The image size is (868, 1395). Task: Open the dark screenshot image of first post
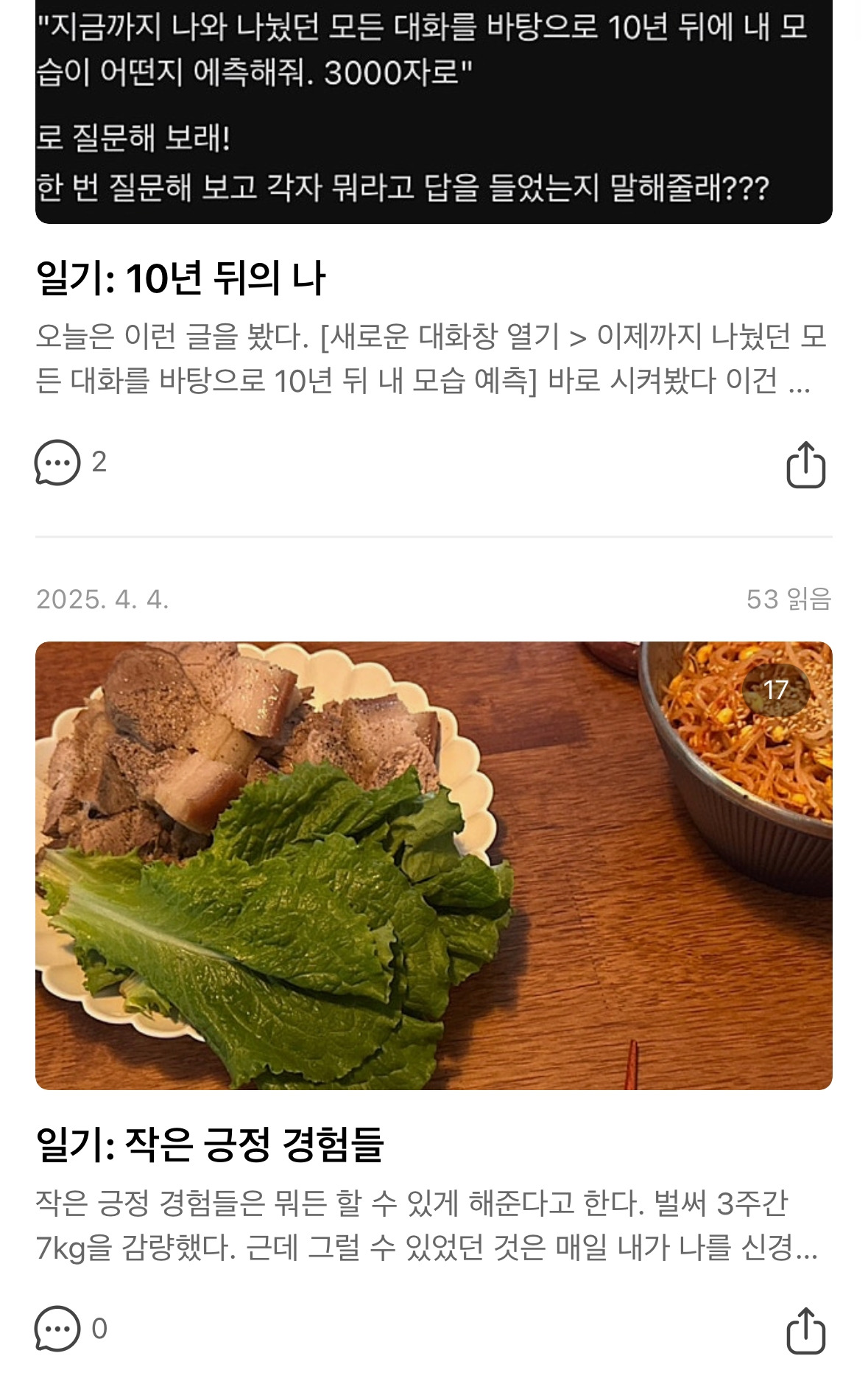coord(434,110)
